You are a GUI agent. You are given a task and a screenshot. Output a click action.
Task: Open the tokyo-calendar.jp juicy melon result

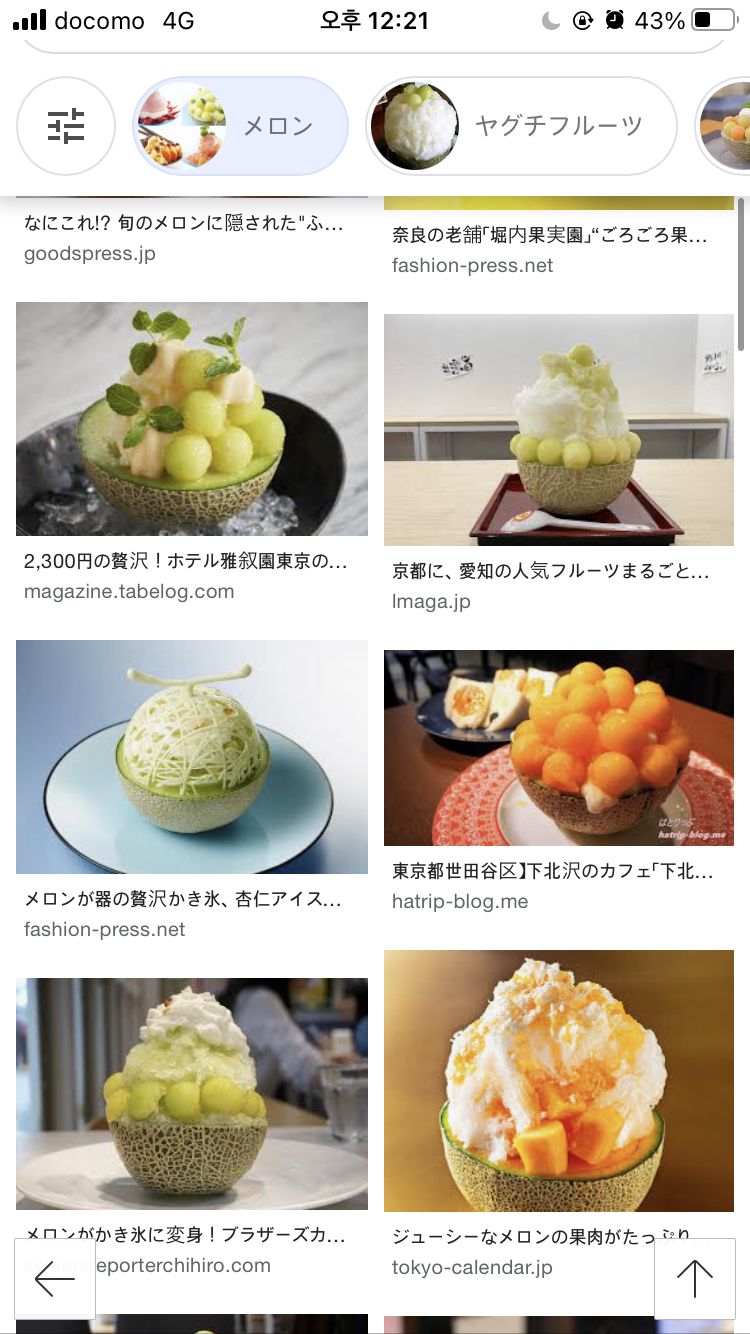pyautogui.click(x=559, y=1081)
